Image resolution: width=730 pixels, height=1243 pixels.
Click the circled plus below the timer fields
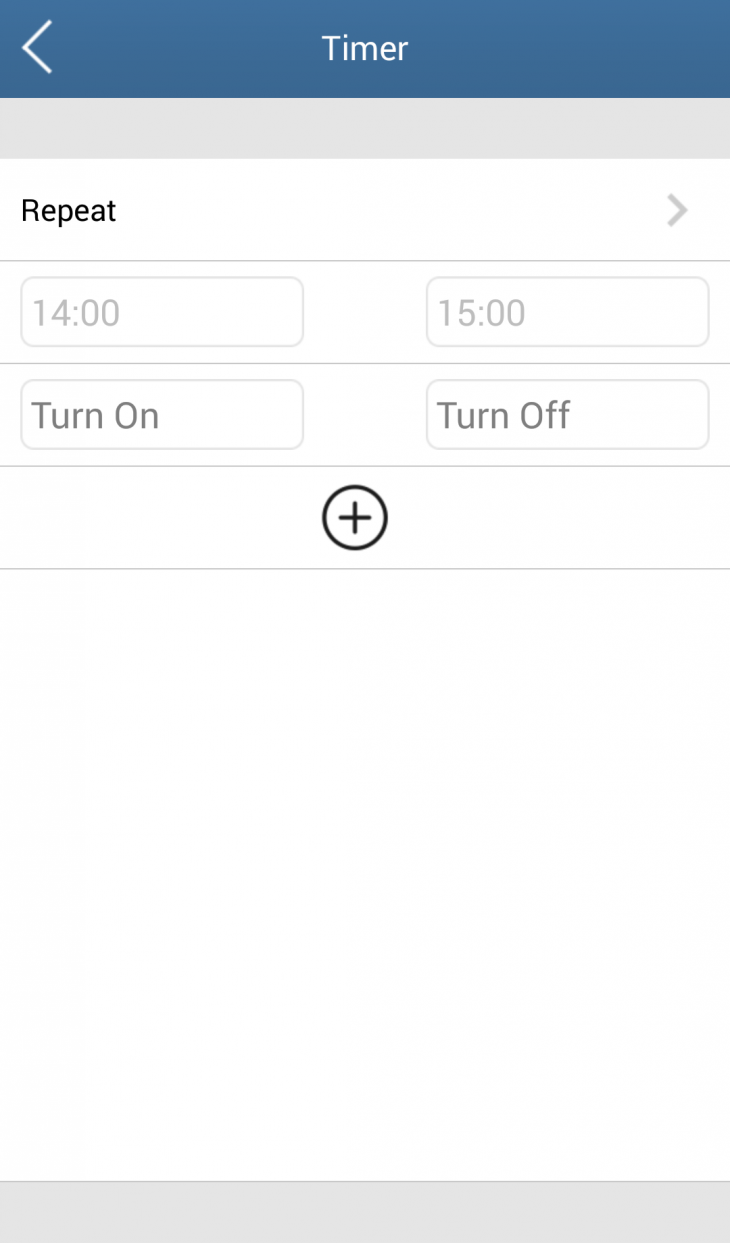pos(355,517)
